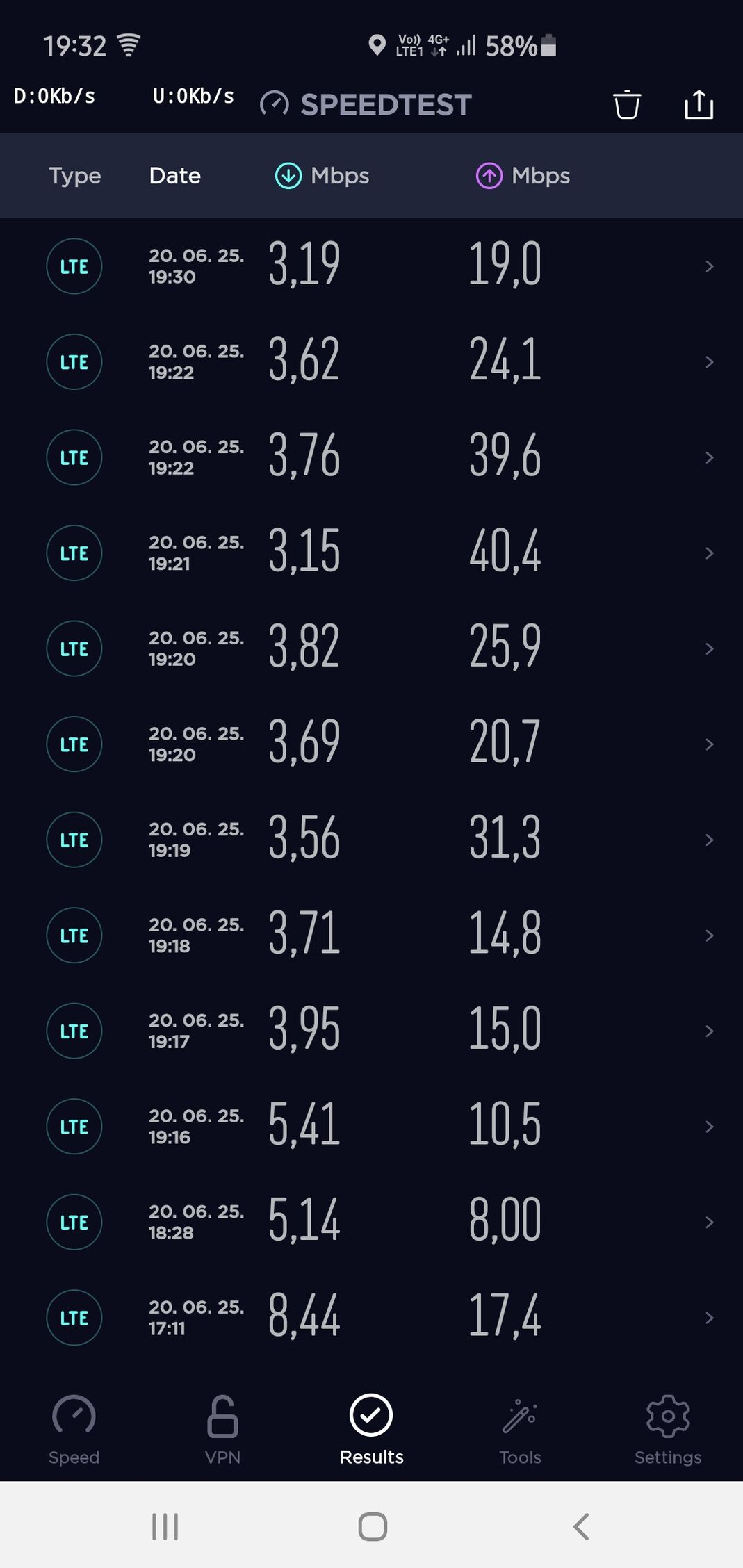
Task: Delete results with the trash icon
Action: tap(626, 105)
